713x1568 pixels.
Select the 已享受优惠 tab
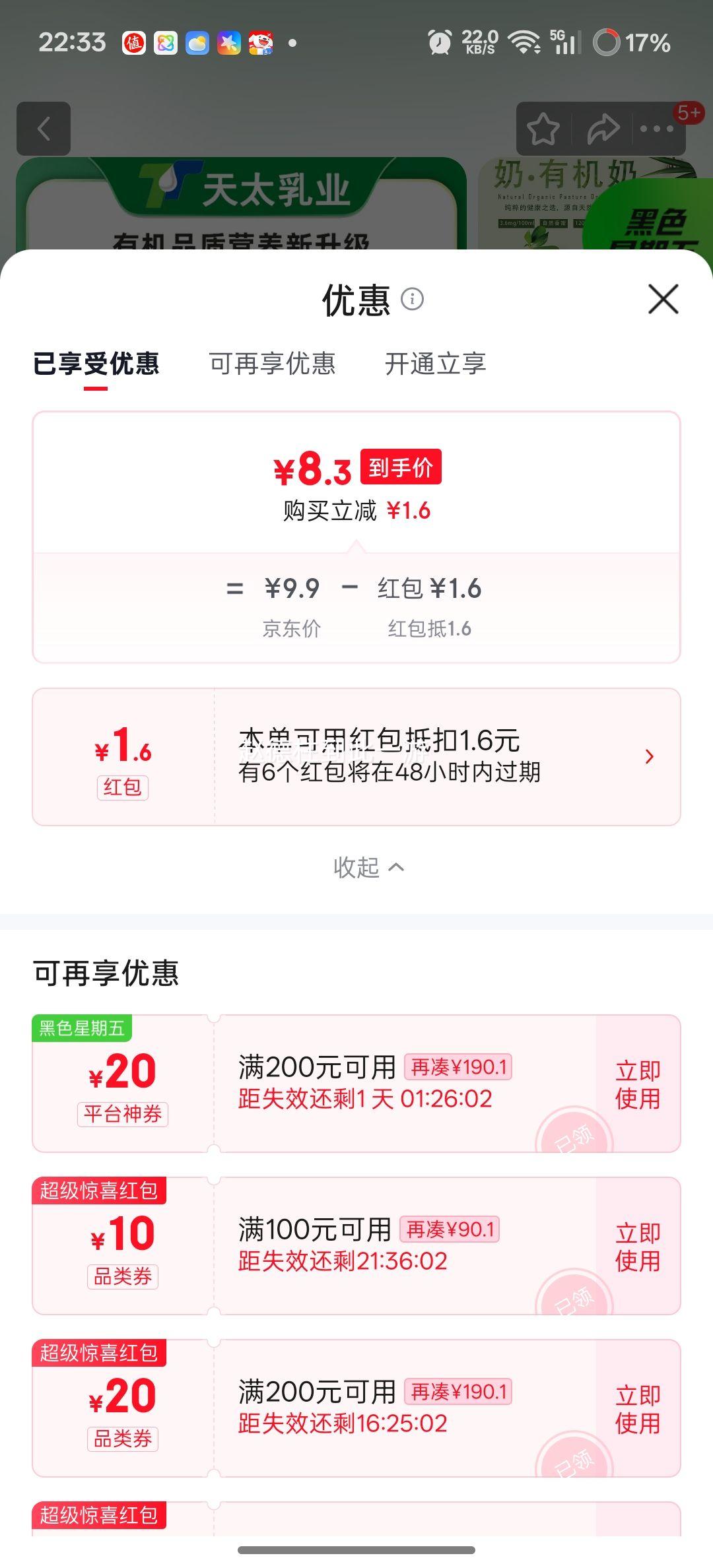(95, 364)
